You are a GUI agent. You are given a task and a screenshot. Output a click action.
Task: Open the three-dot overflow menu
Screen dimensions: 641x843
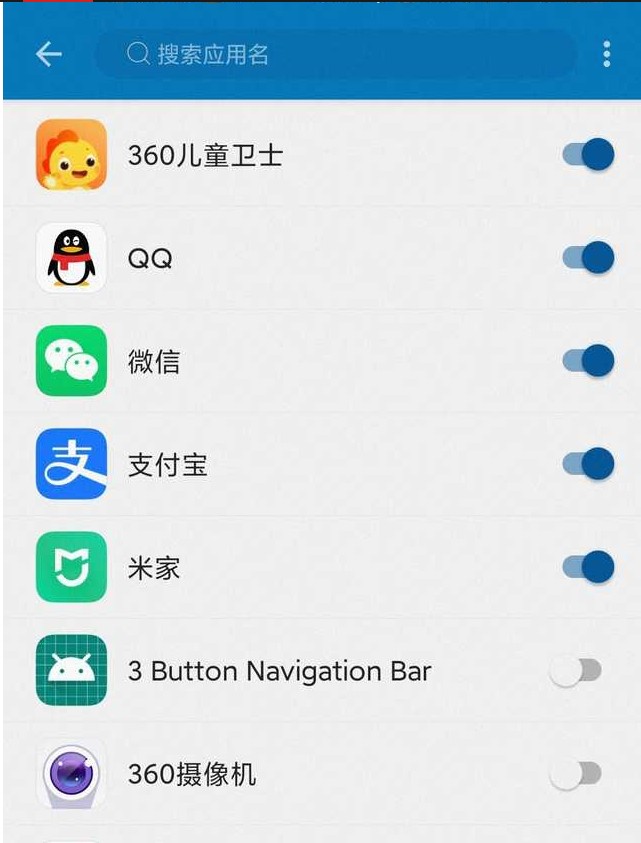(x=607, y=54)
